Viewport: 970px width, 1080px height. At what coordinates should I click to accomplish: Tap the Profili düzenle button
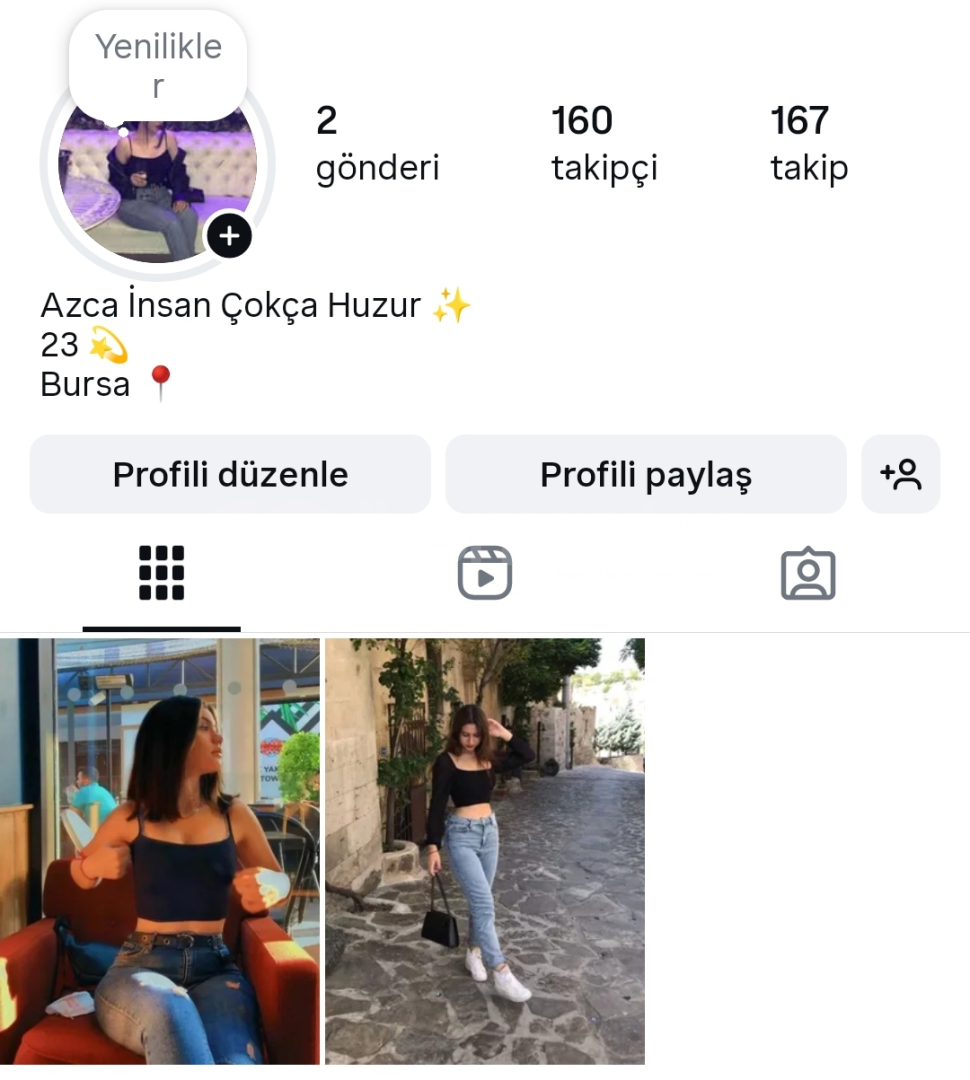coord(230,474)
